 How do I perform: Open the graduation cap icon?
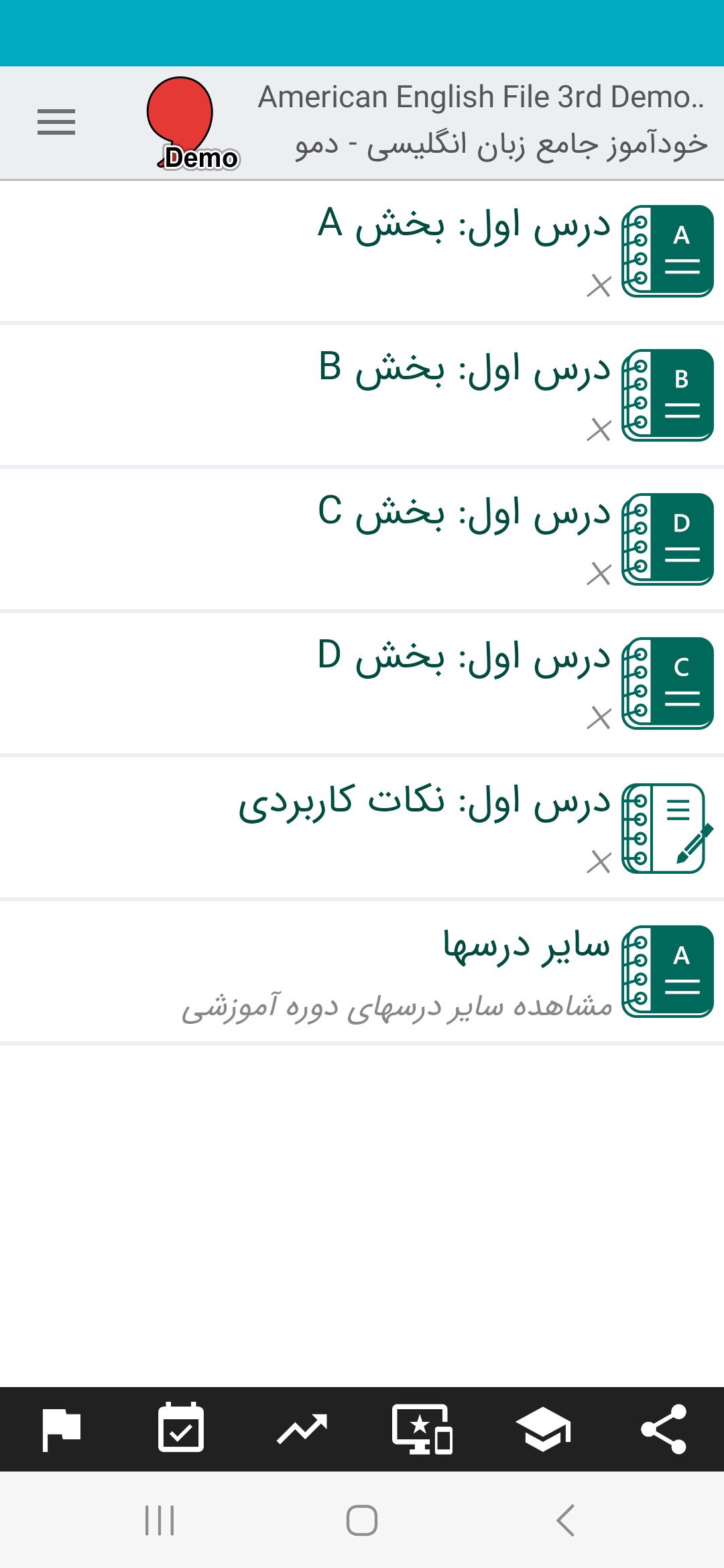point(543,1429)
